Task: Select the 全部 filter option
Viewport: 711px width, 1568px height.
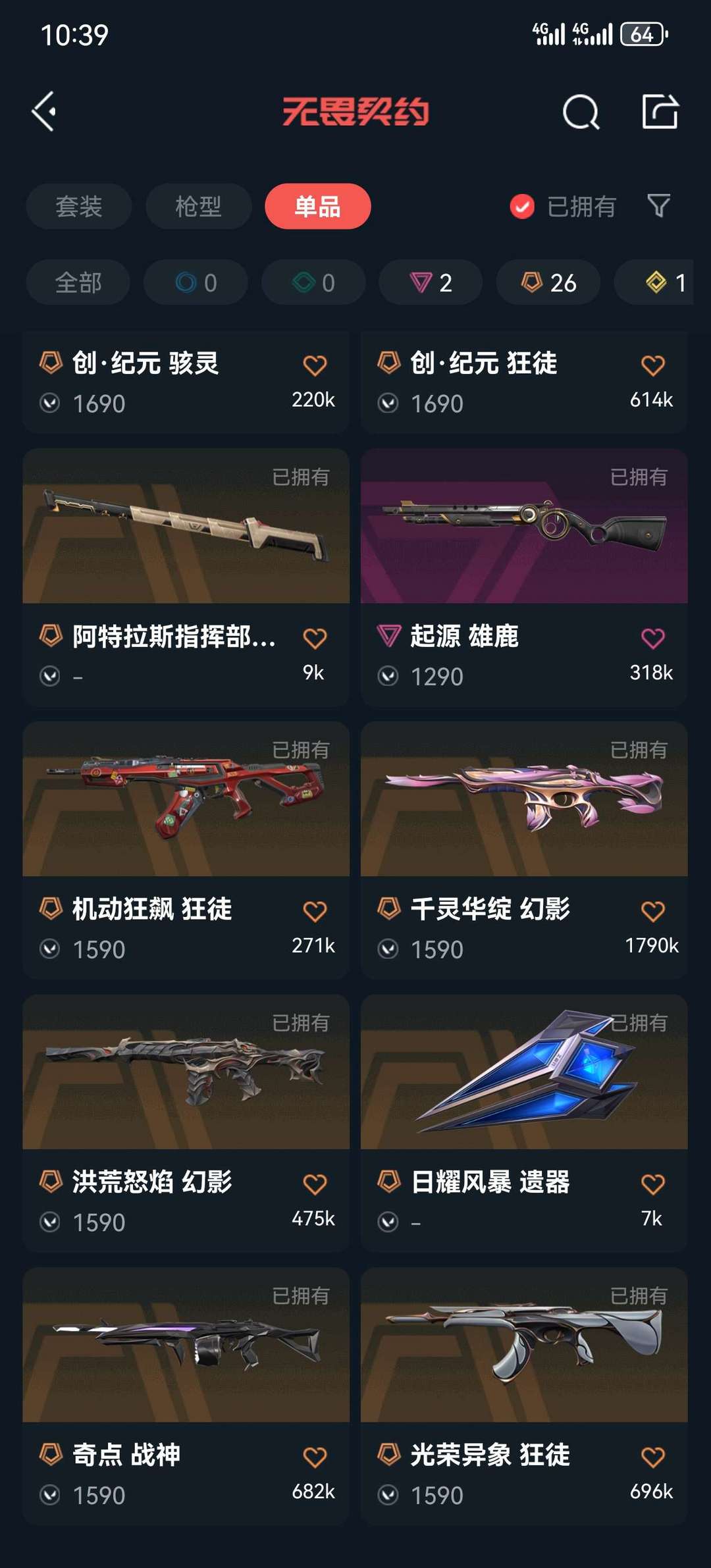Action: [x=77, y=282]
